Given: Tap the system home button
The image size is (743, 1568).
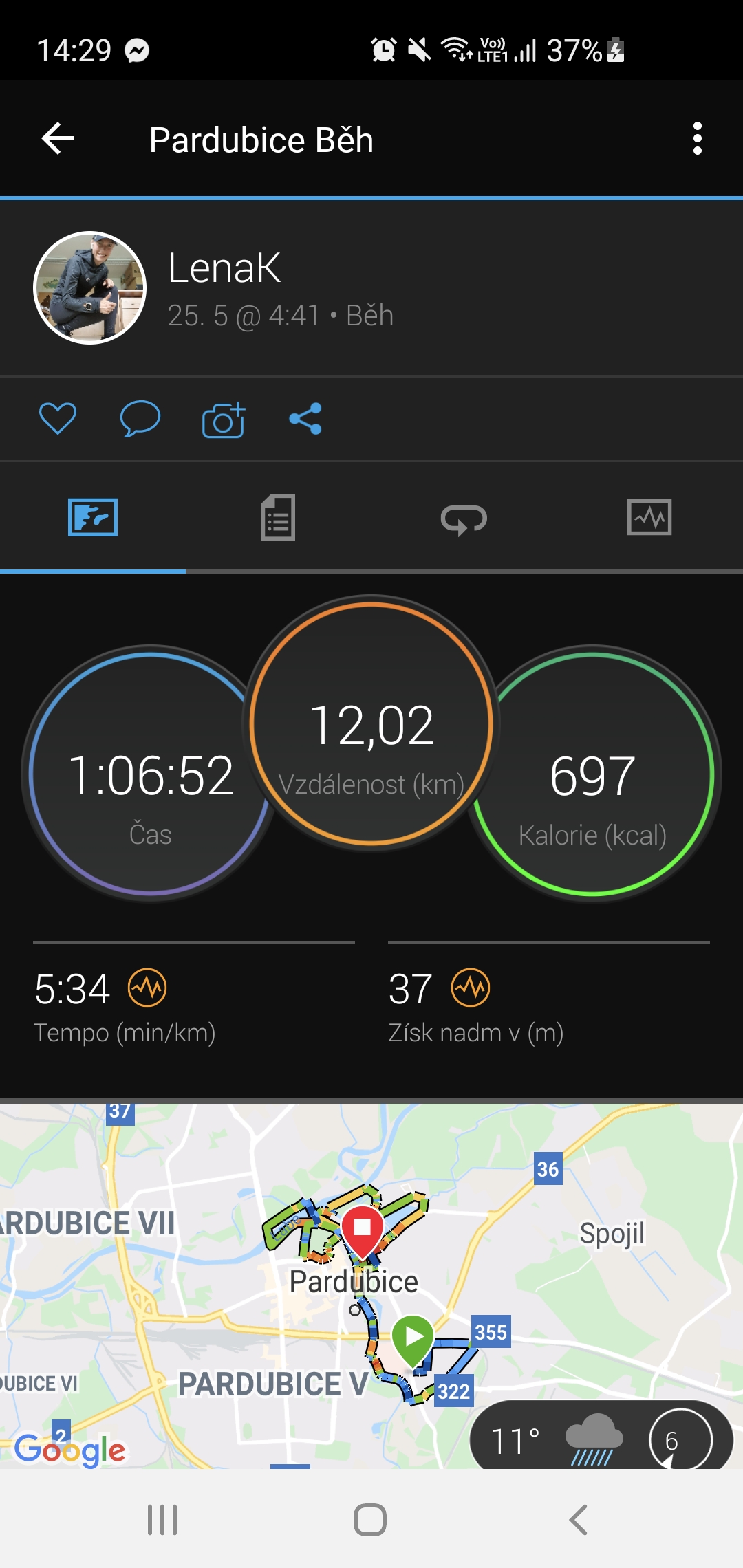Looking at the screenshot, I should click(370, 1520).
